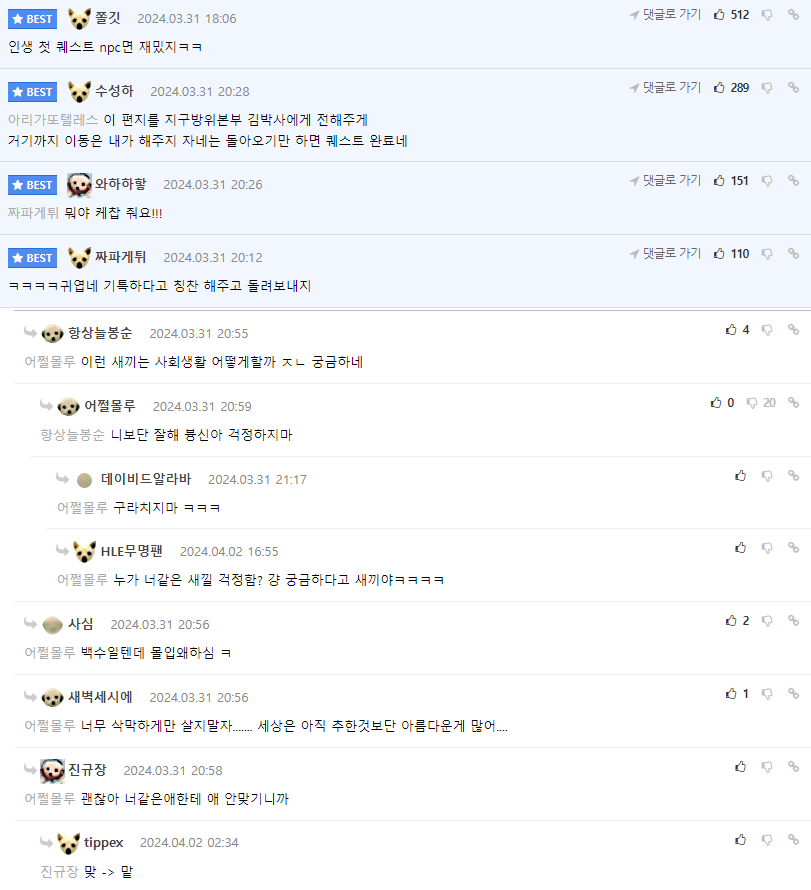Go to 와하하핳's comment via 댓글로 가기

click(x=665, y=181)
